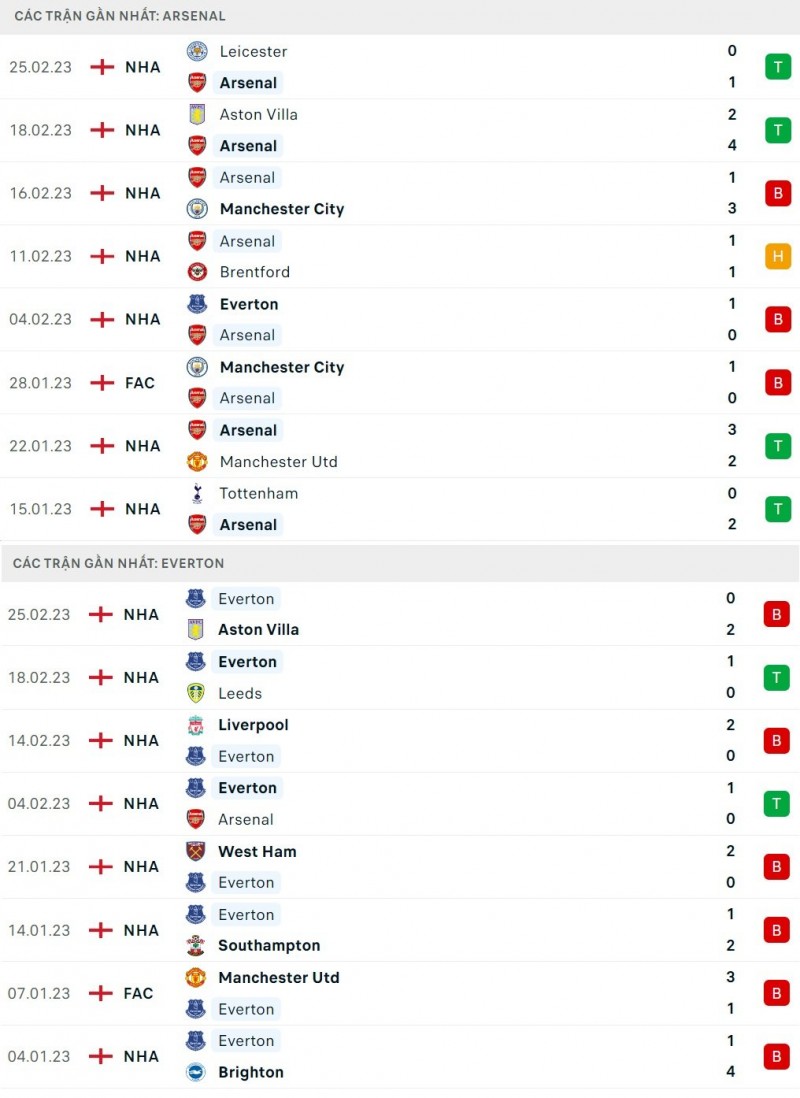View Aston Villa vs Arsenal 2-4 match details
Image resolution: width=800 pixels, height=1098 pixels.
(400, 130)
